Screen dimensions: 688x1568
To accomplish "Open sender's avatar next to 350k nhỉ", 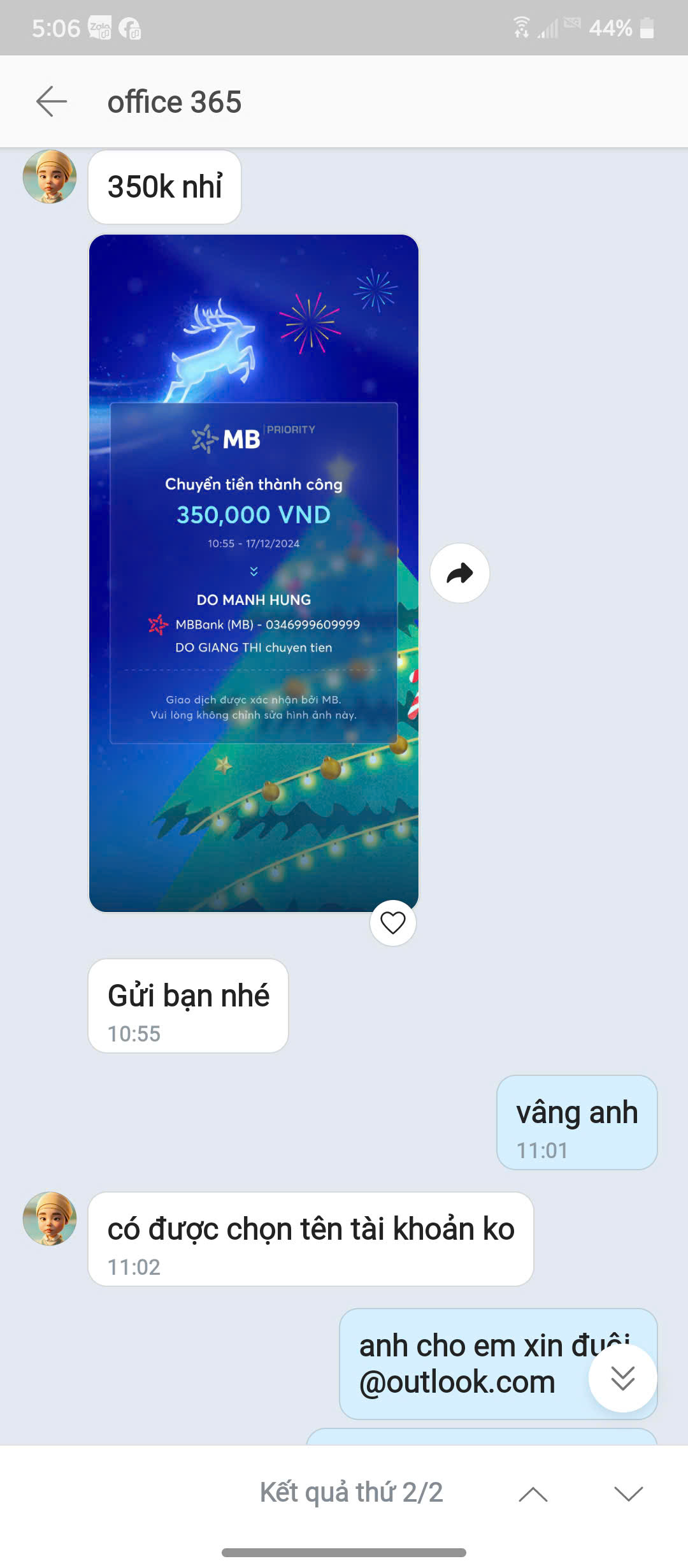I will coord(50,177).
